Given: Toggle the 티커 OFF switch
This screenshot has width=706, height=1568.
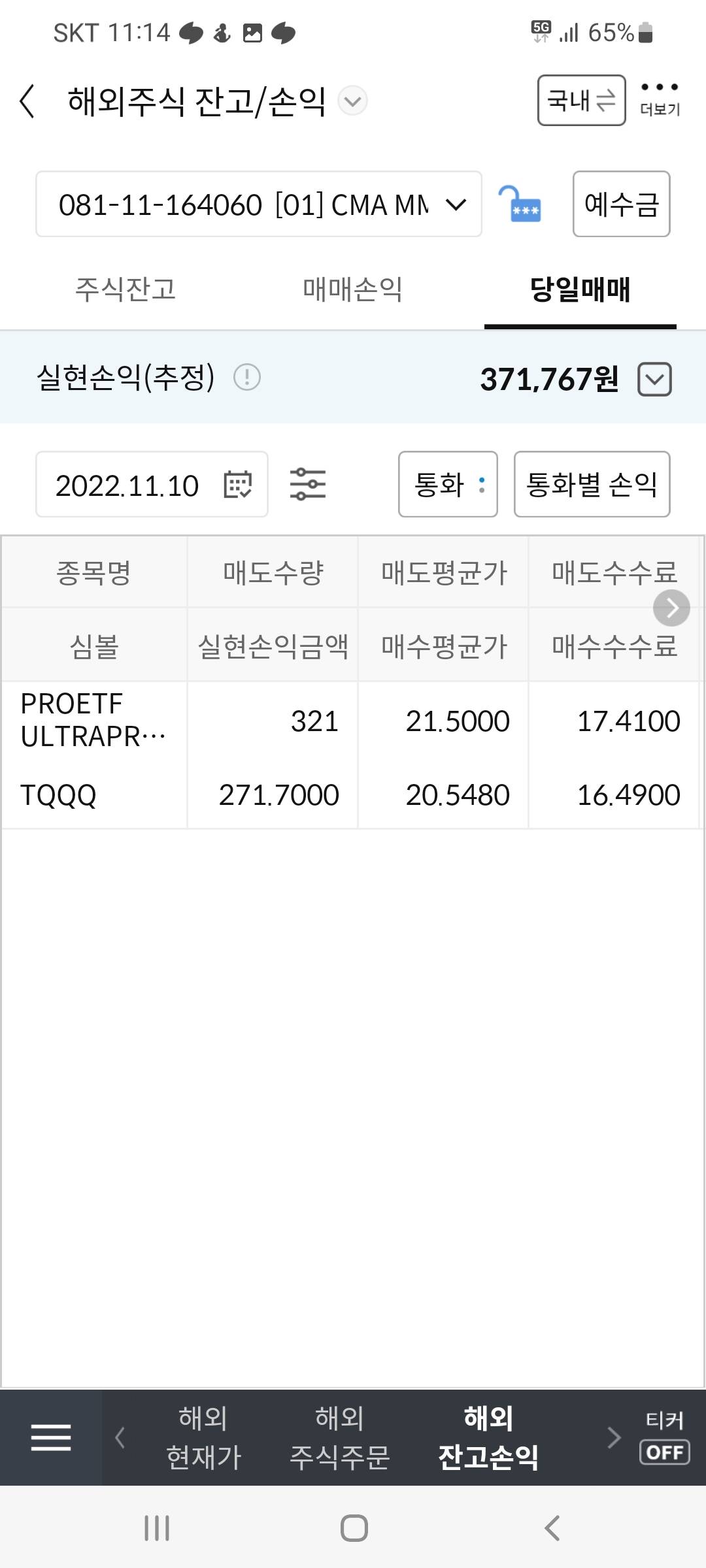Looking at the screenshot, I should coord(664,1452).
